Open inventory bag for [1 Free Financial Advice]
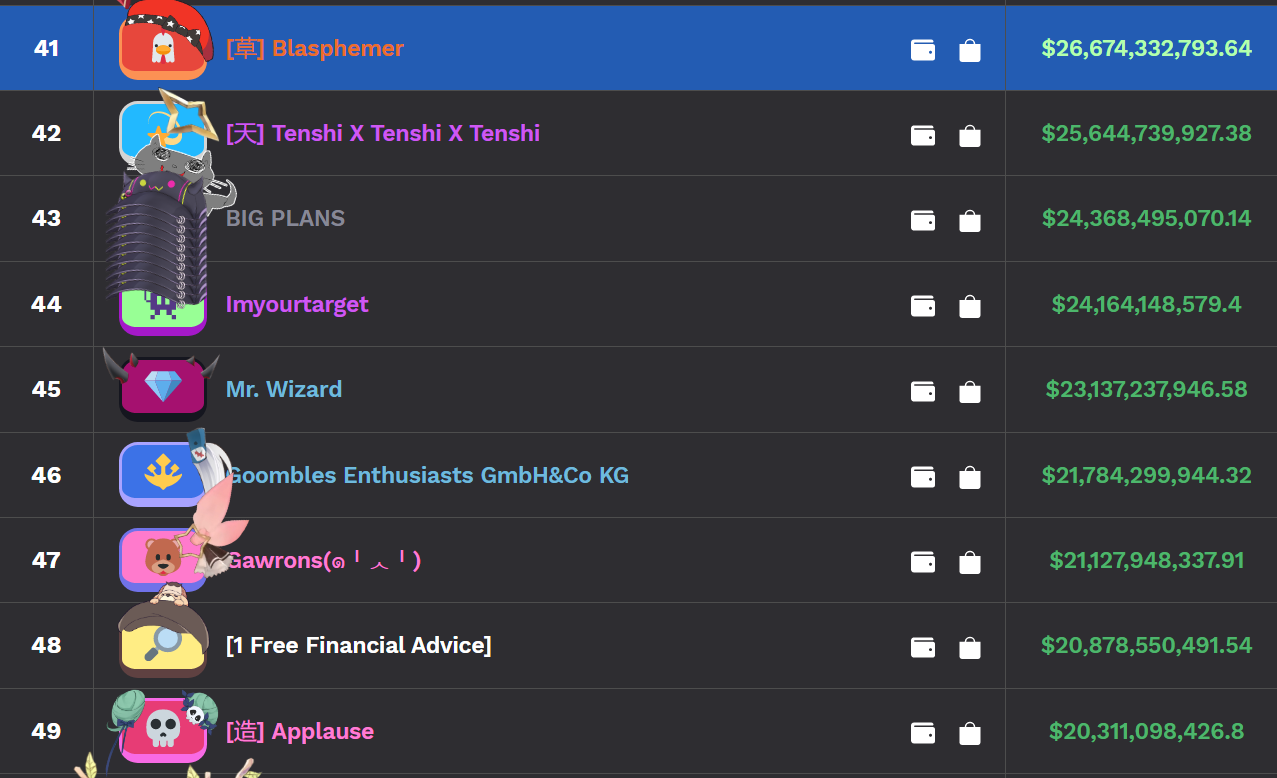 [969, 648]
